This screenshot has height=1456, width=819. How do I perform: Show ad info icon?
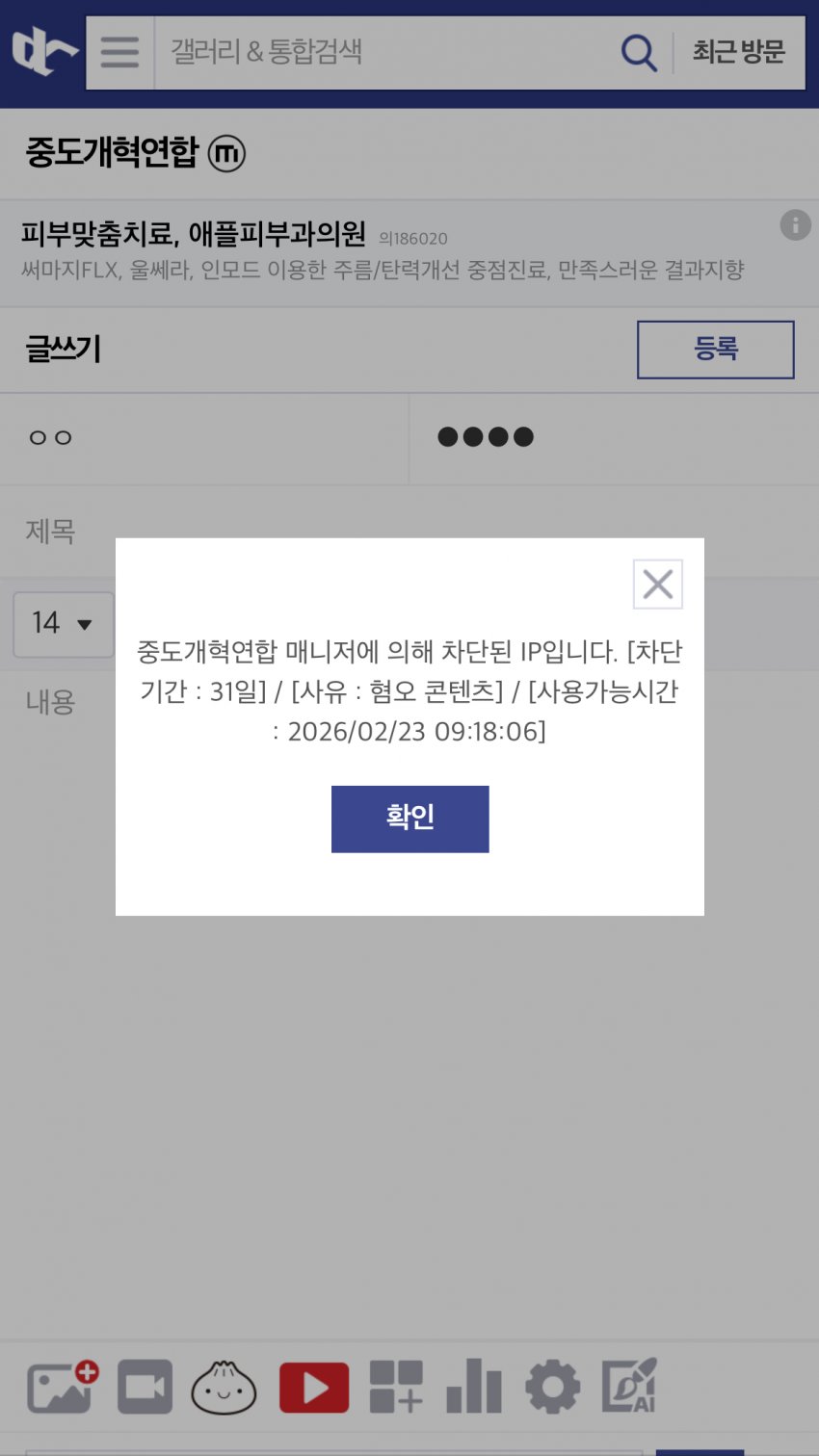(795, 226)
